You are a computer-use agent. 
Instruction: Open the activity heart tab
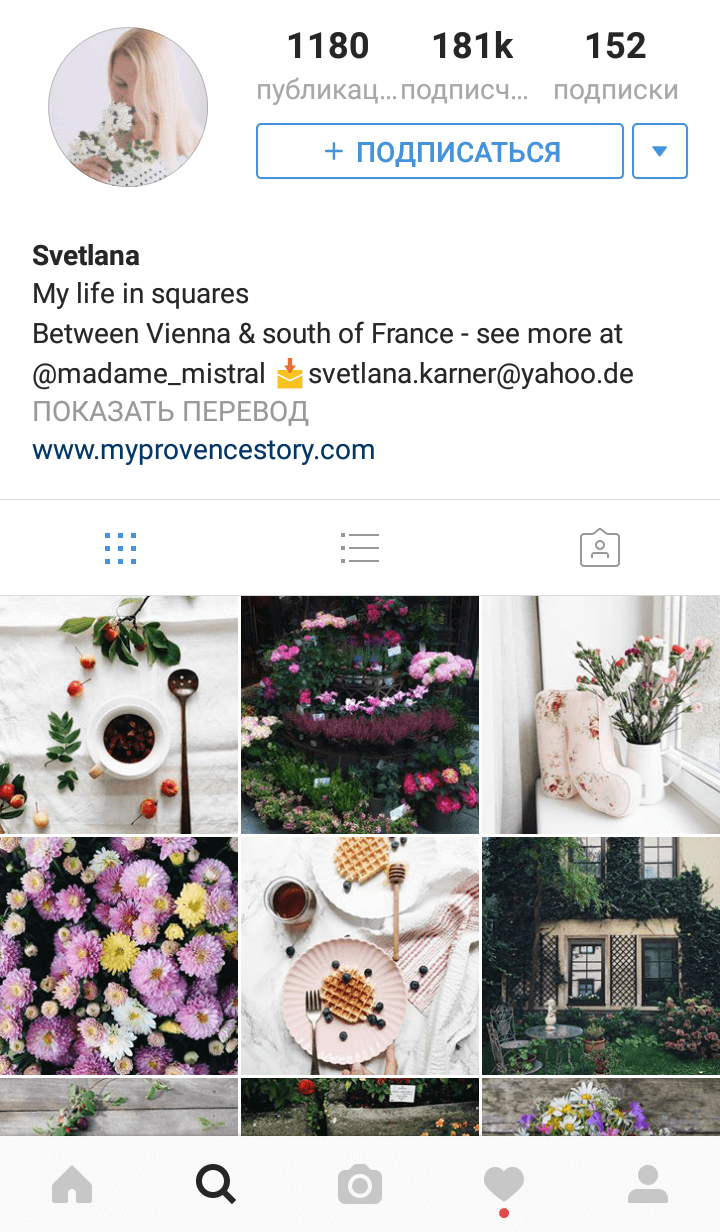(503, 1185)
